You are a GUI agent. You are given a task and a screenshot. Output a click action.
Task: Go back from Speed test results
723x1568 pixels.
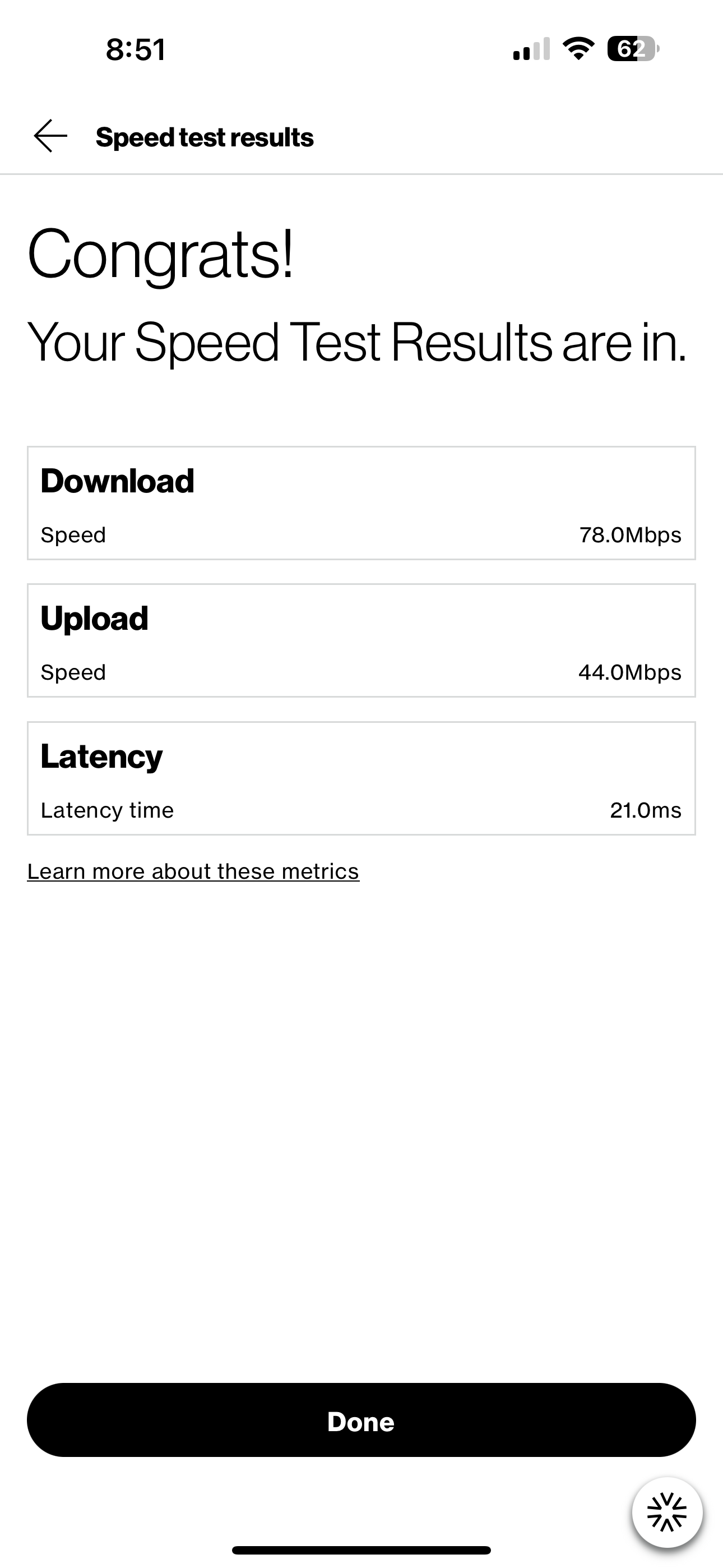click(50, 136)
